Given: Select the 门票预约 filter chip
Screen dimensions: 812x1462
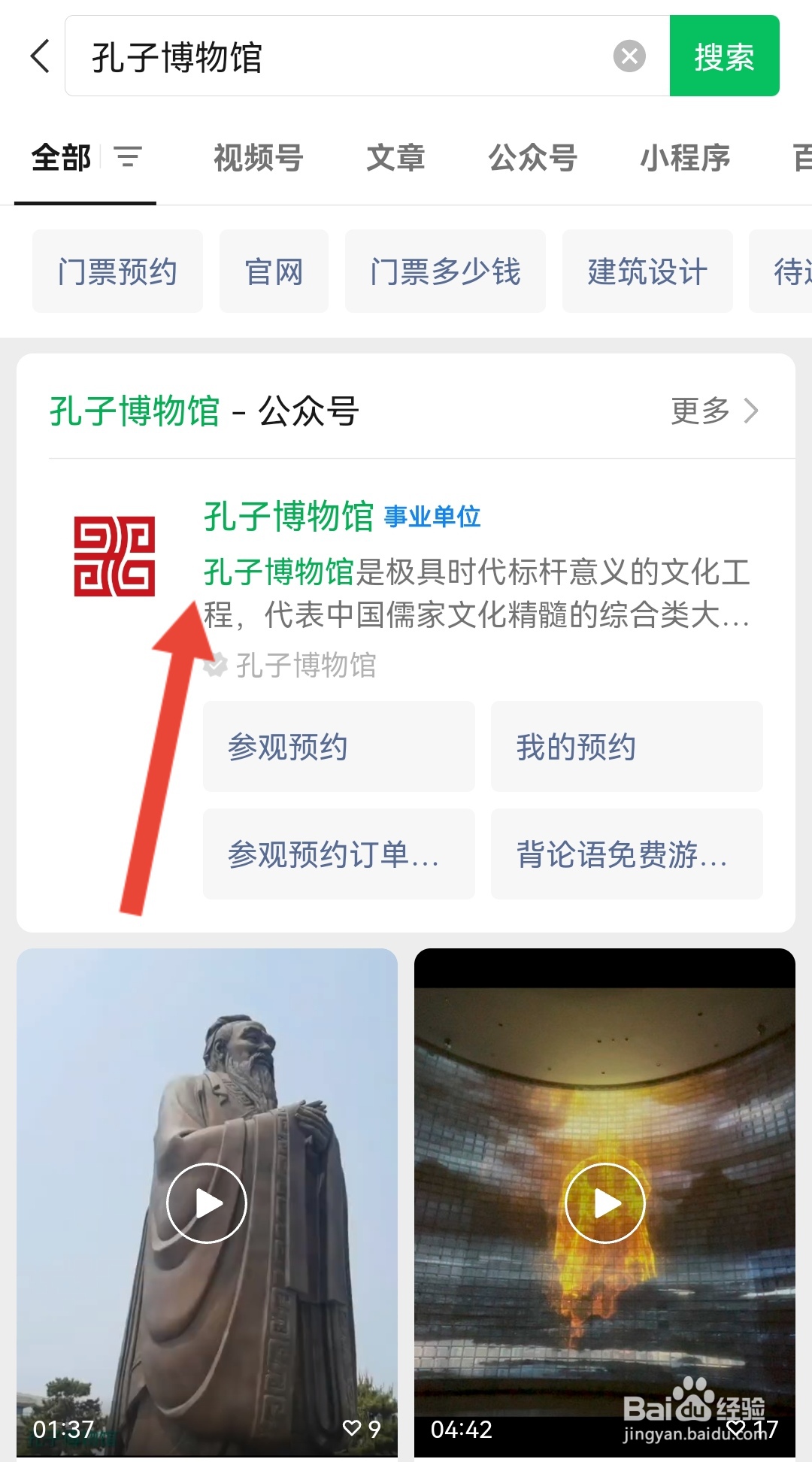Looking at the screenshot, I should point(117,271).
